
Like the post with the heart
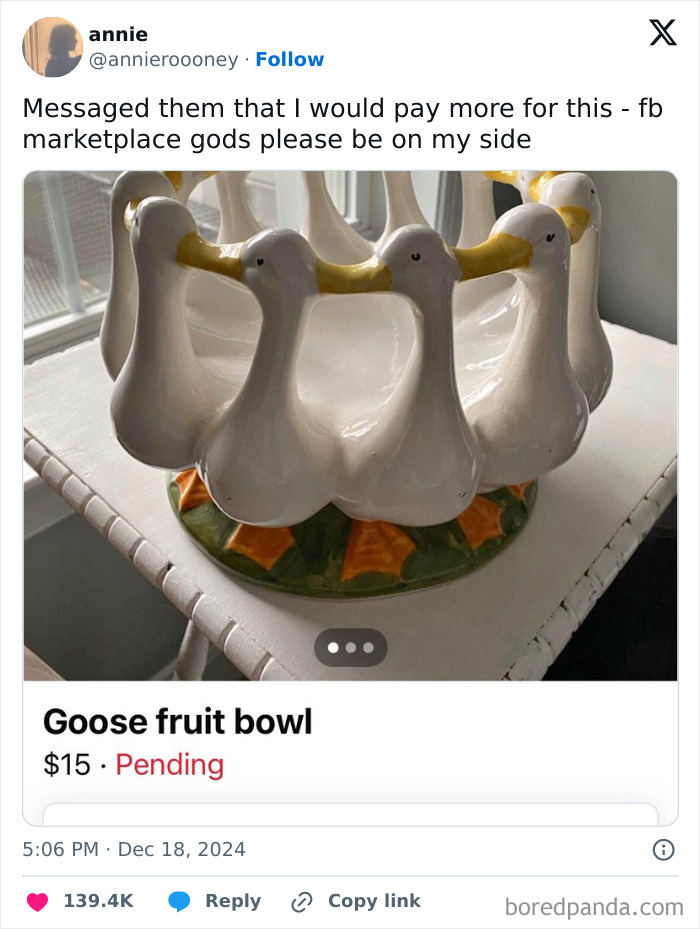37,901
